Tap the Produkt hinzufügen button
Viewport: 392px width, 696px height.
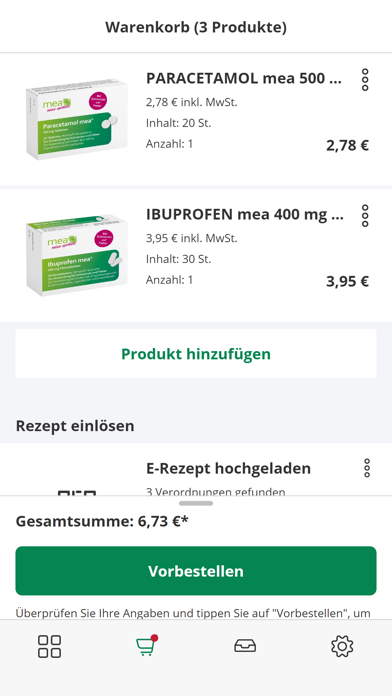(x=196, y=354)
